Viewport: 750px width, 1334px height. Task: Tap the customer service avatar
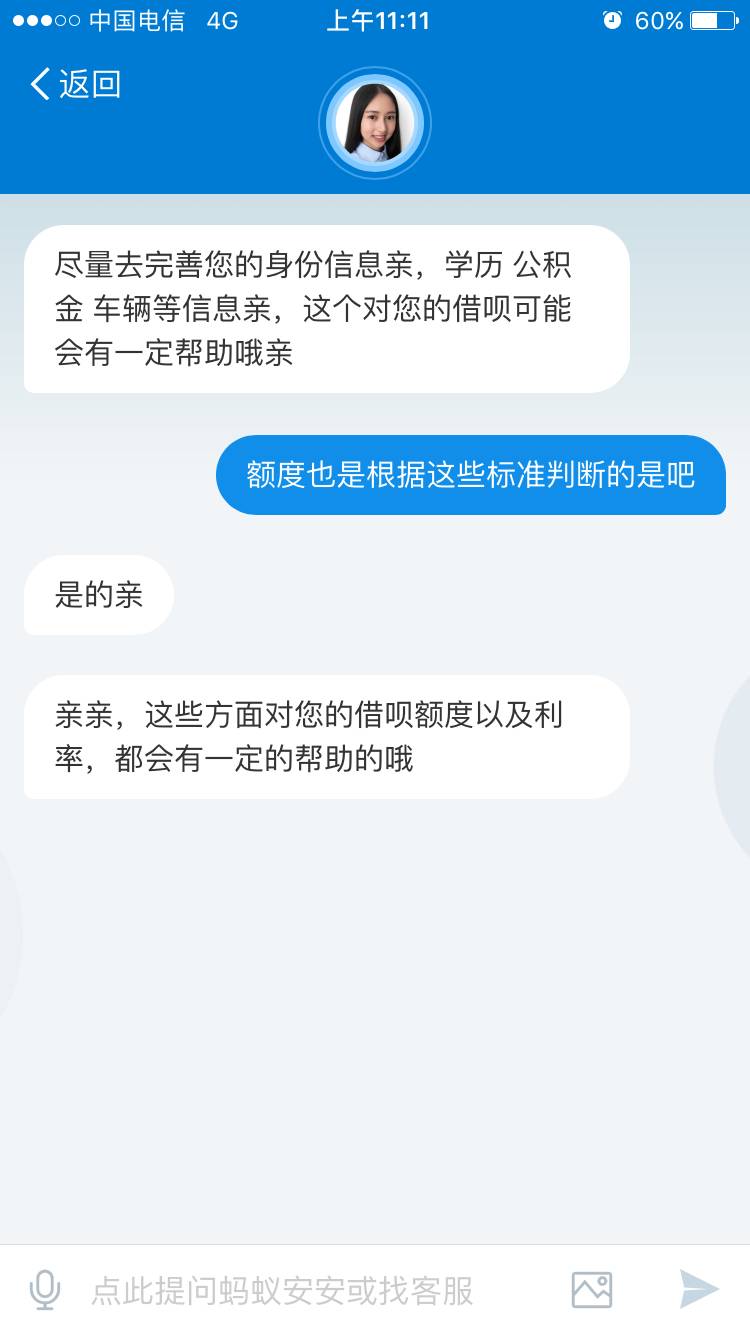pos(375,122)
